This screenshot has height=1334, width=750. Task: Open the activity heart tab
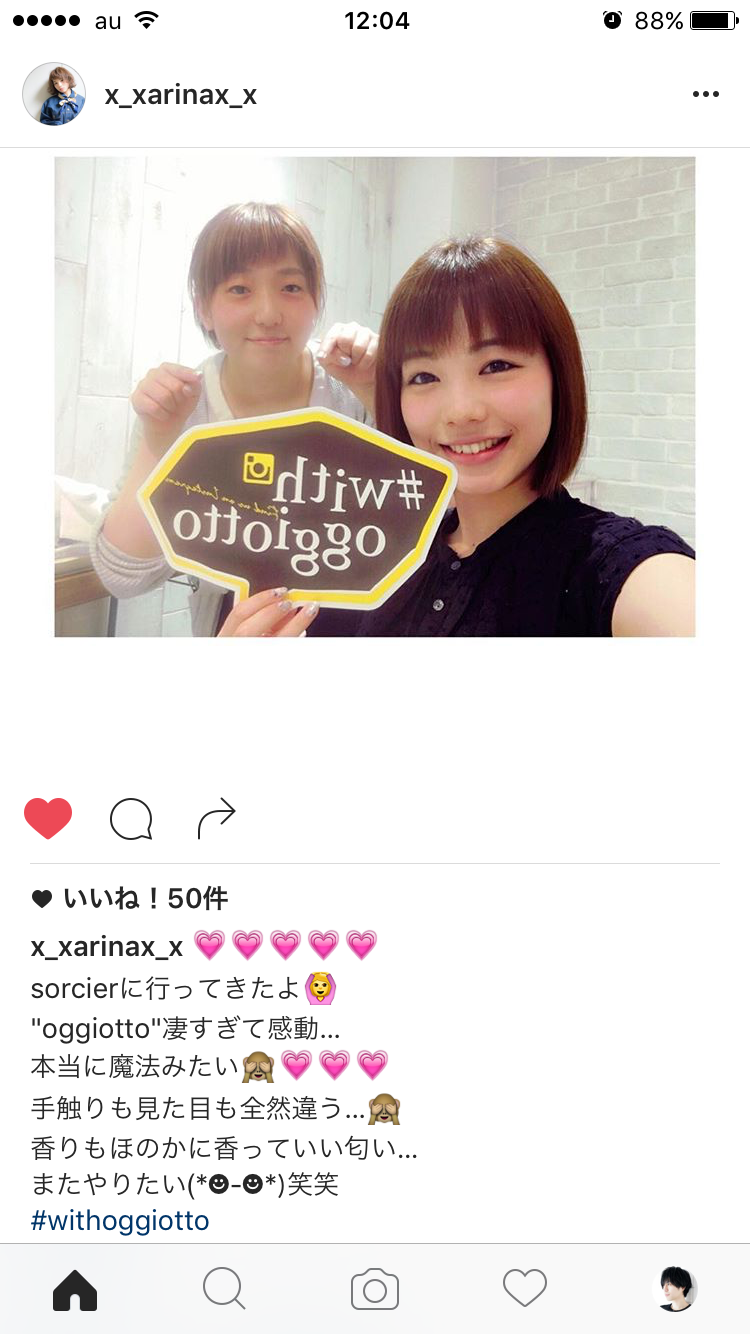[x=525, y=1289]
